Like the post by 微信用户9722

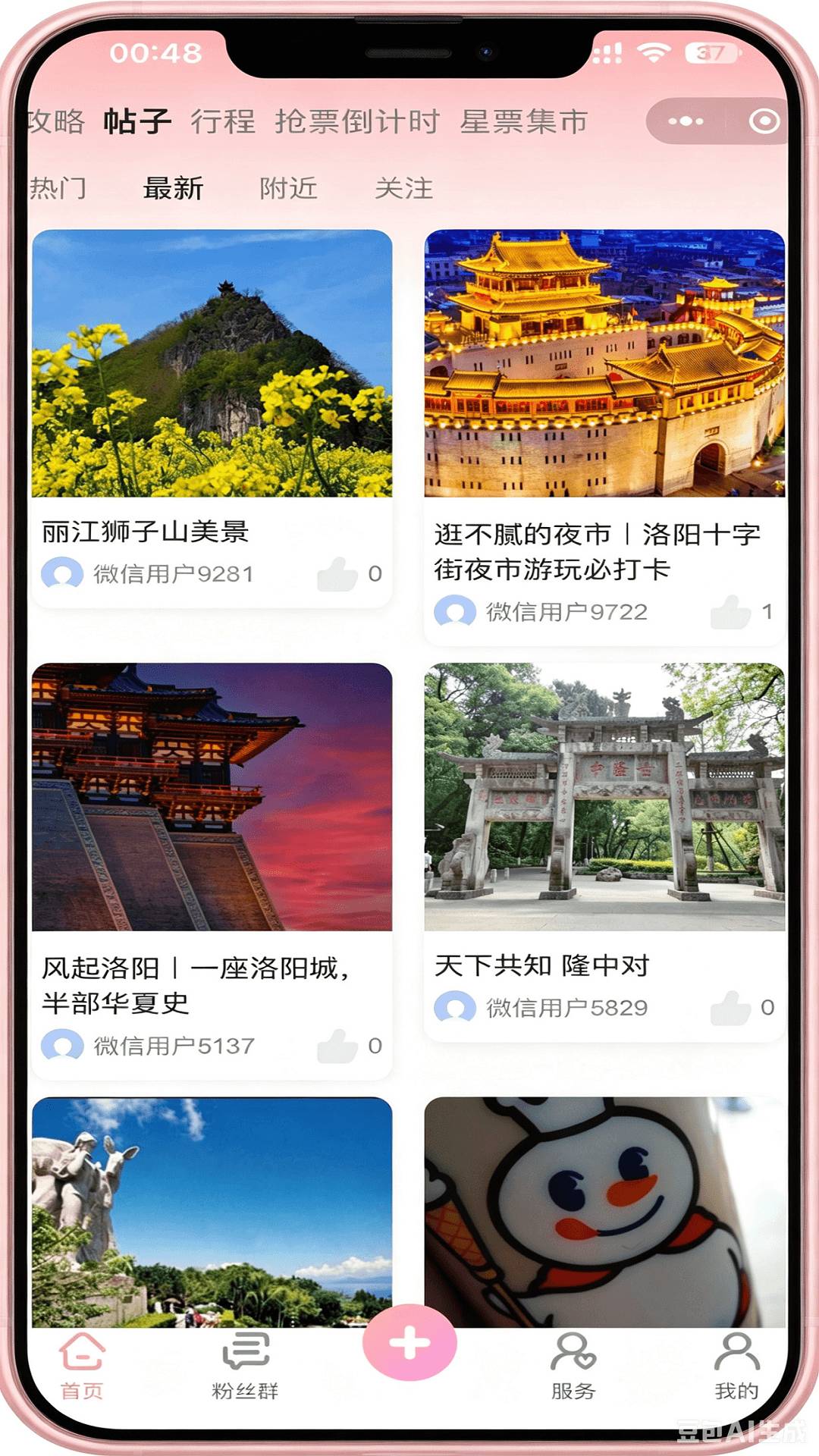(730, 611)
